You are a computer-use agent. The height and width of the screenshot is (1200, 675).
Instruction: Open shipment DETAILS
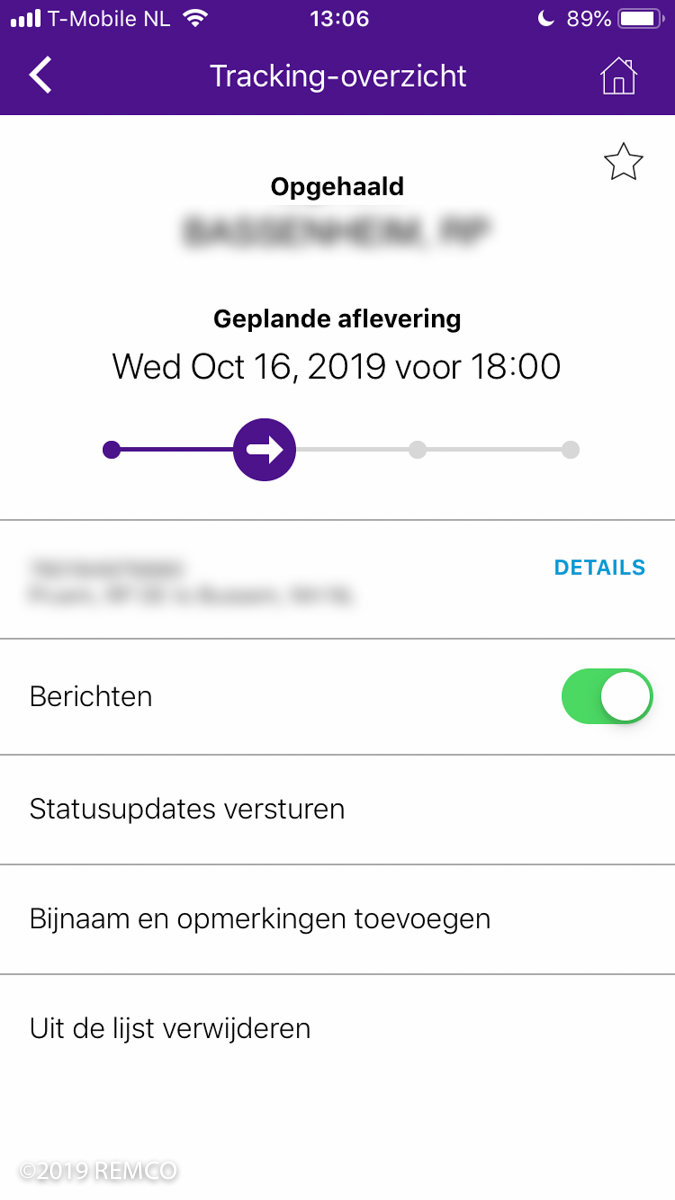[599, 568]
